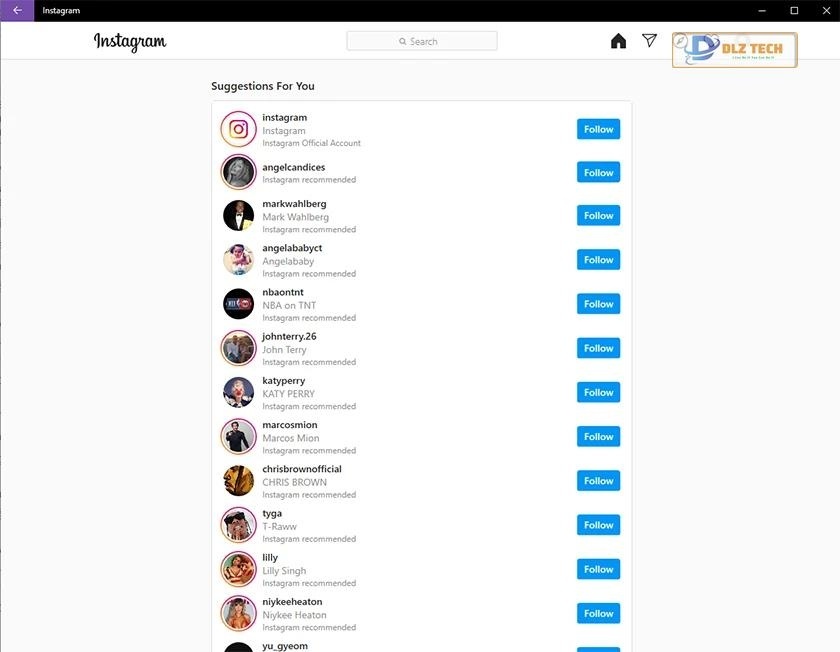Image resolution: width=840 pixels, height=652 pixels.
Task: Follow johnterry.26
Action: click(598, 348)
